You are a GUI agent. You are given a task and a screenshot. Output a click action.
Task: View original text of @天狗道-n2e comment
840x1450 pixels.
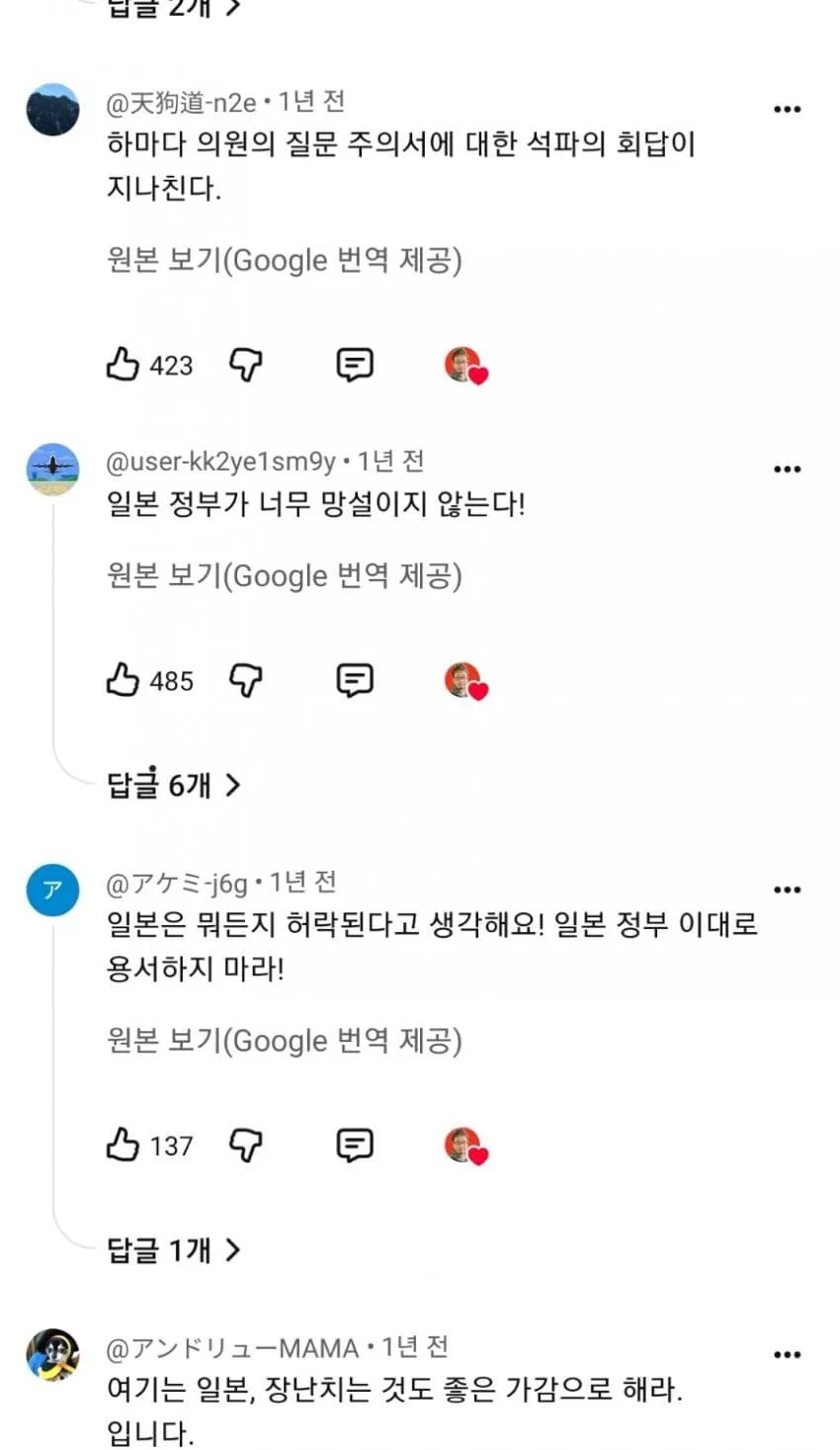click(x=285, y=261)
